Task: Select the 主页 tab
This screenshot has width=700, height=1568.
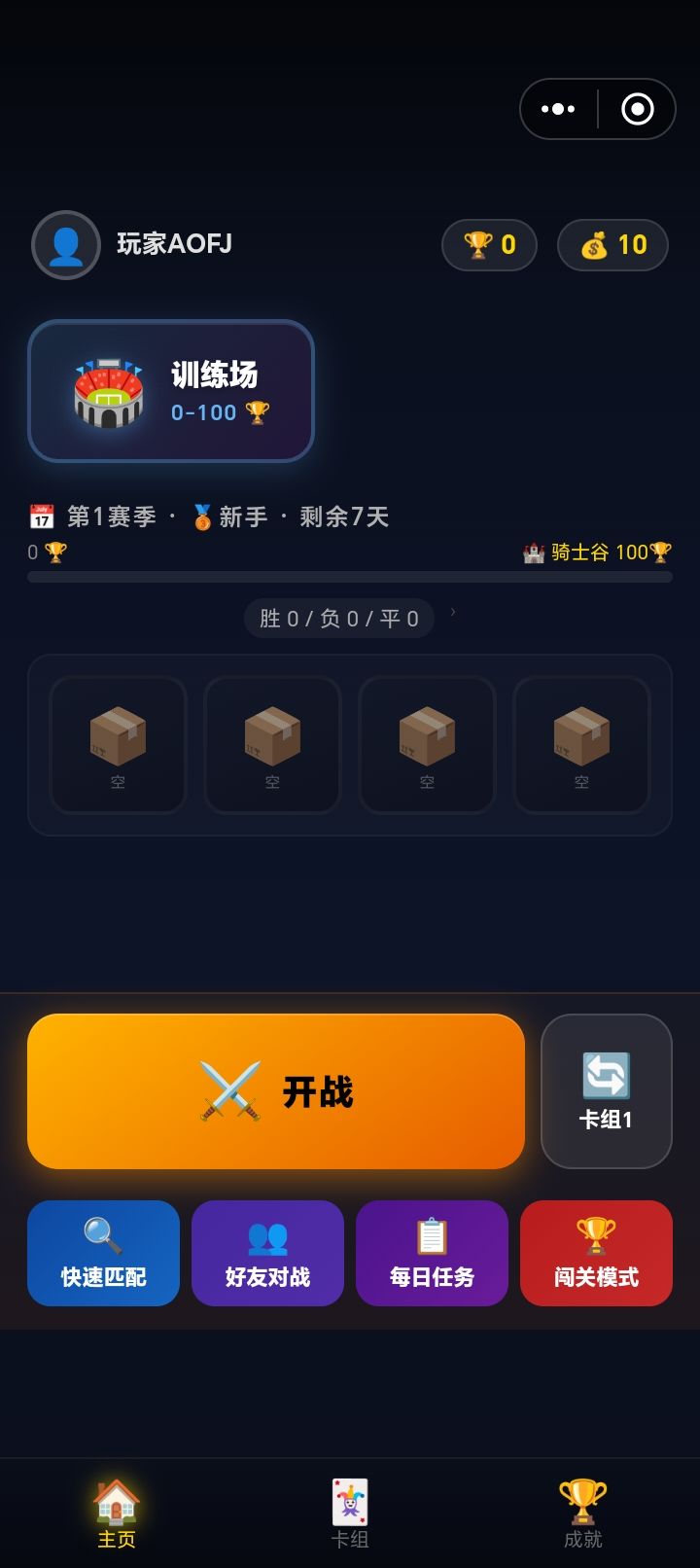Action: coord(116,1513)
